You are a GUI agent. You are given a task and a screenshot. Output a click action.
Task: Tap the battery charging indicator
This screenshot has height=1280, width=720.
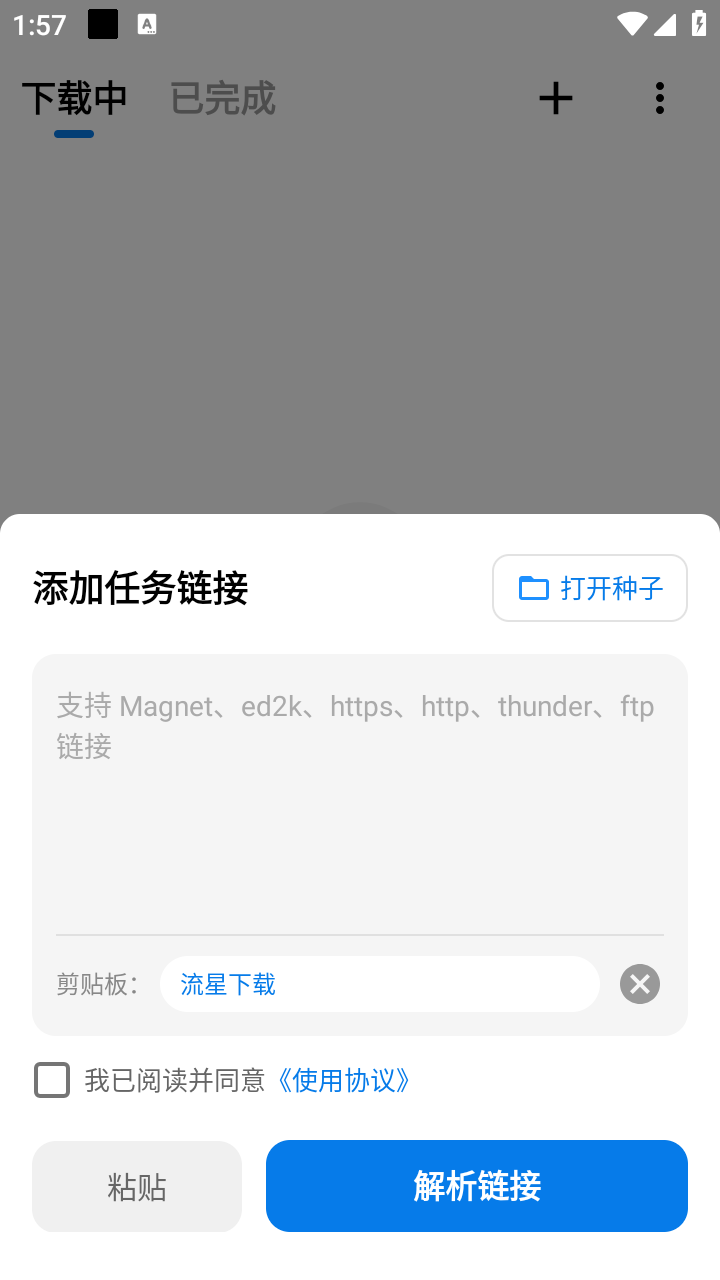(698, 24)
